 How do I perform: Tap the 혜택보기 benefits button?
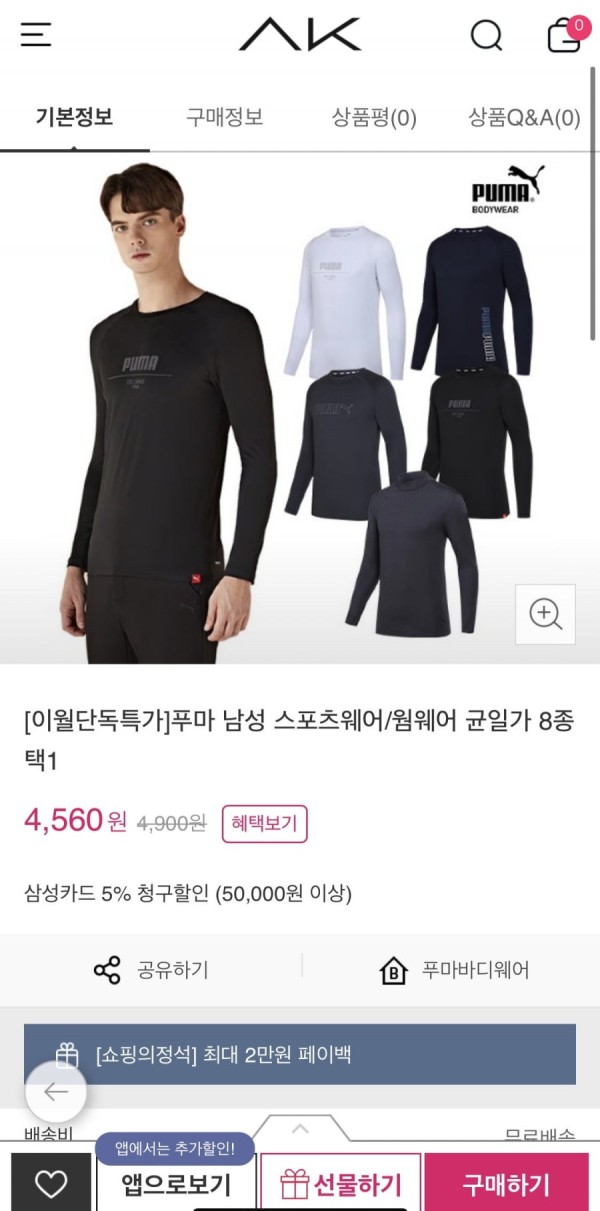[x=264, y=823]
